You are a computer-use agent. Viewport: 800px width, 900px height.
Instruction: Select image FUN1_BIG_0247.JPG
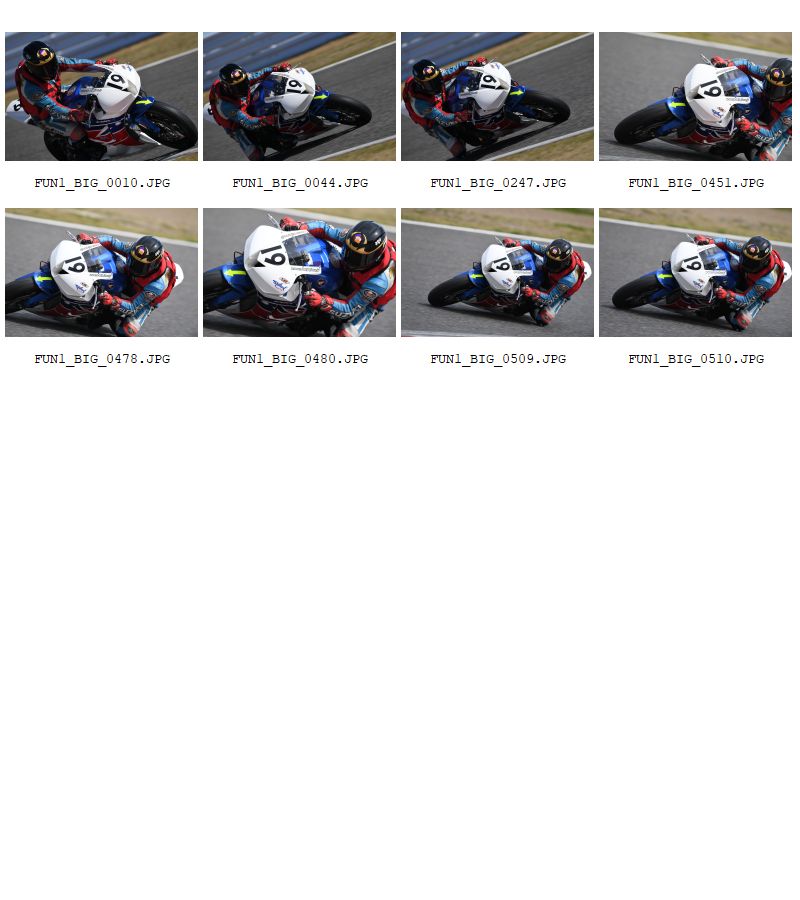(497, 96)
